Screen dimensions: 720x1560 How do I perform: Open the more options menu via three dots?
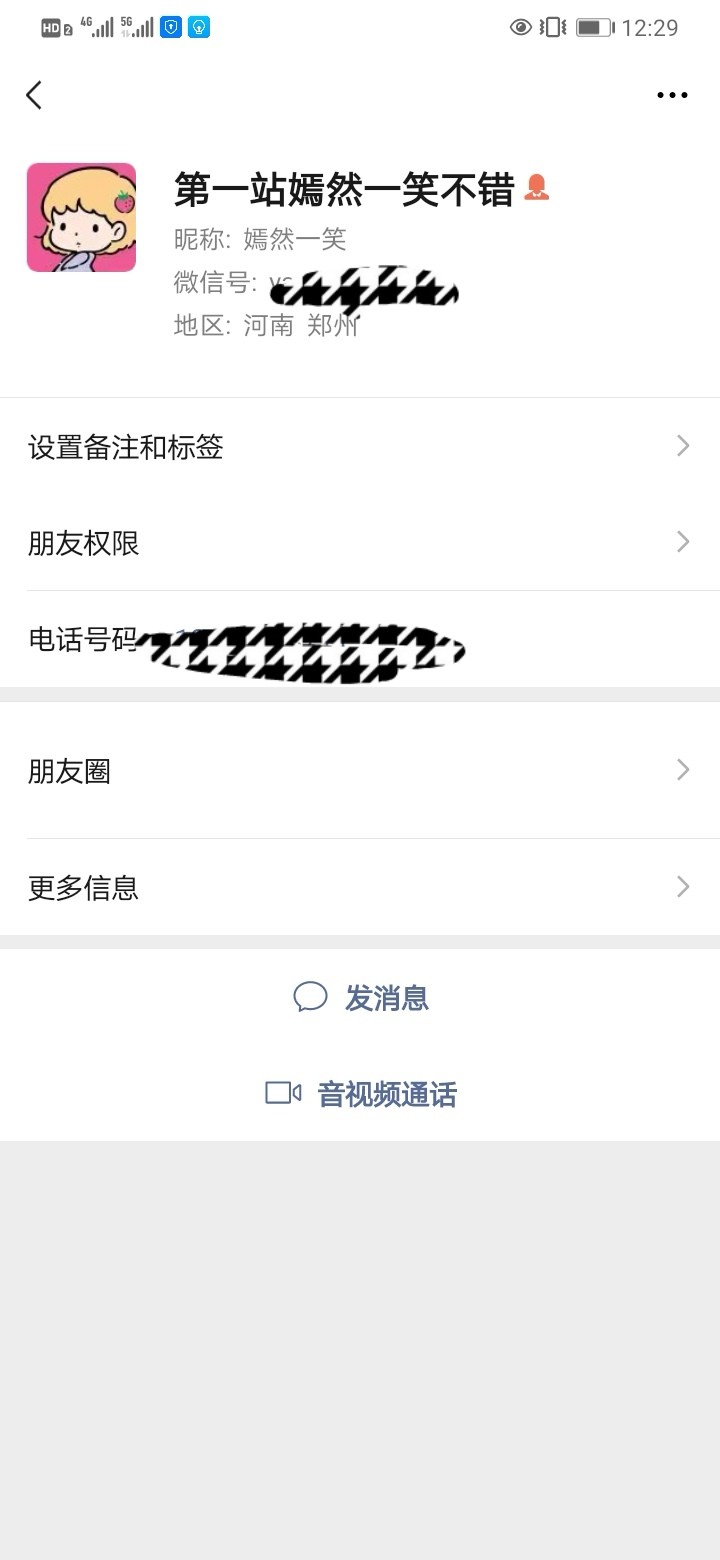coord(672,95)
